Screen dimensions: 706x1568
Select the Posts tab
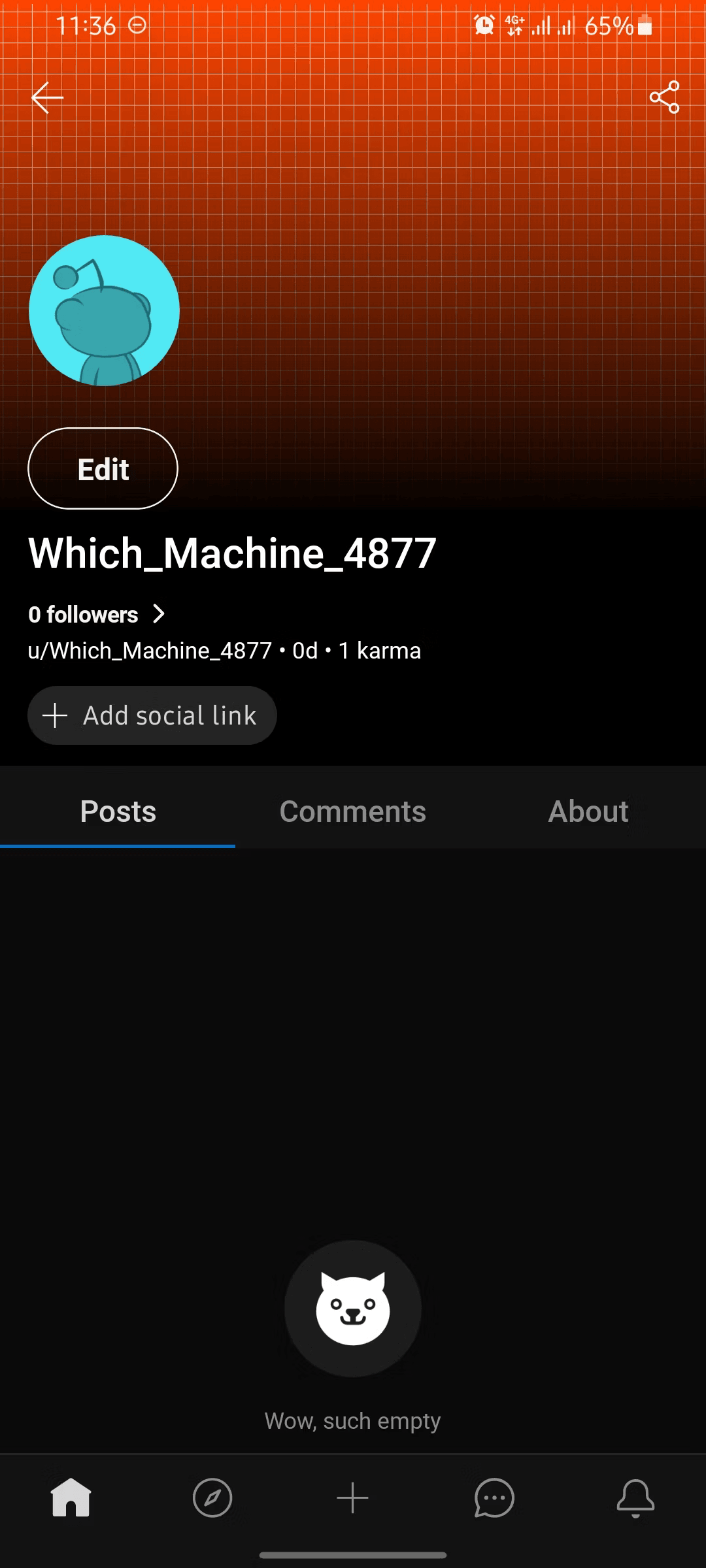point(118,811)
